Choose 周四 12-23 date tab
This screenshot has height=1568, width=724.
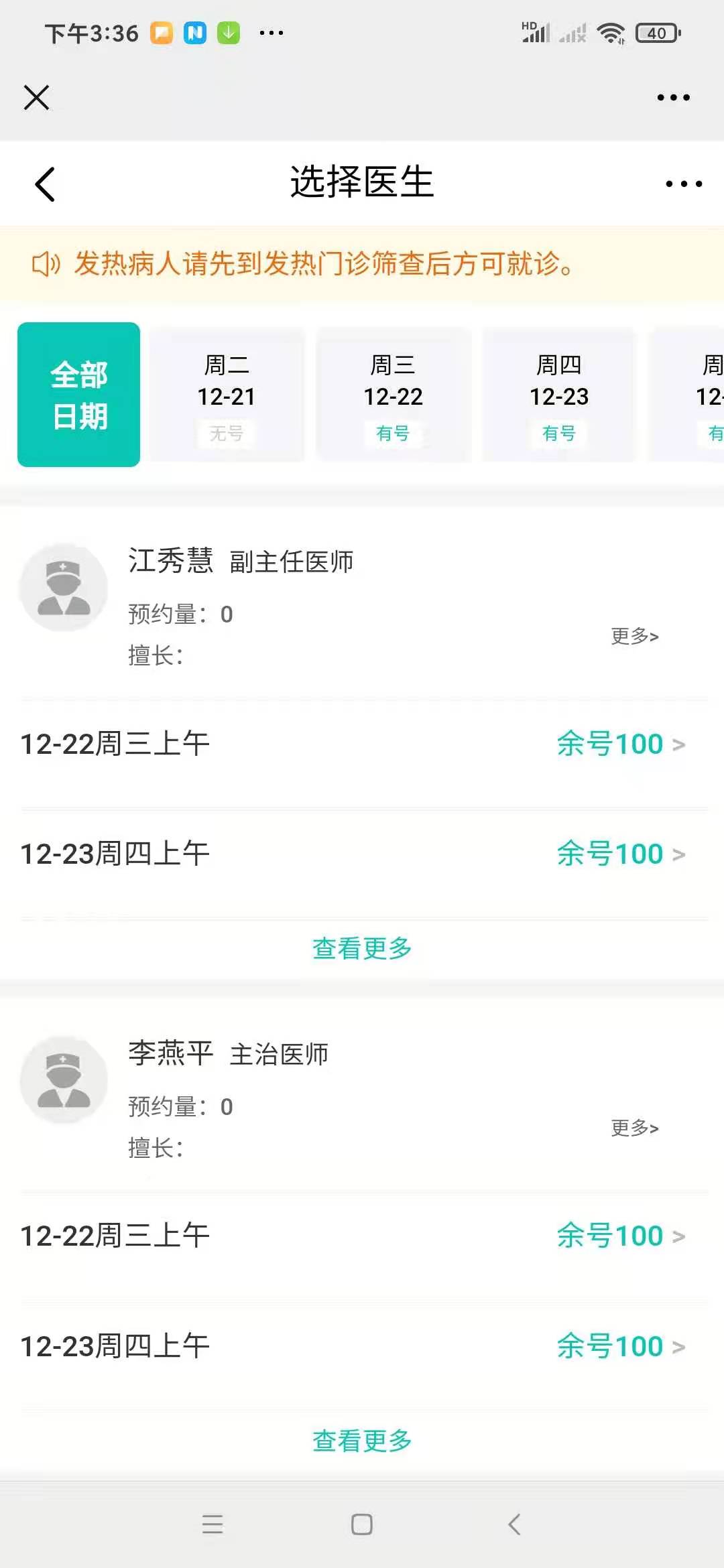[559, 395]
